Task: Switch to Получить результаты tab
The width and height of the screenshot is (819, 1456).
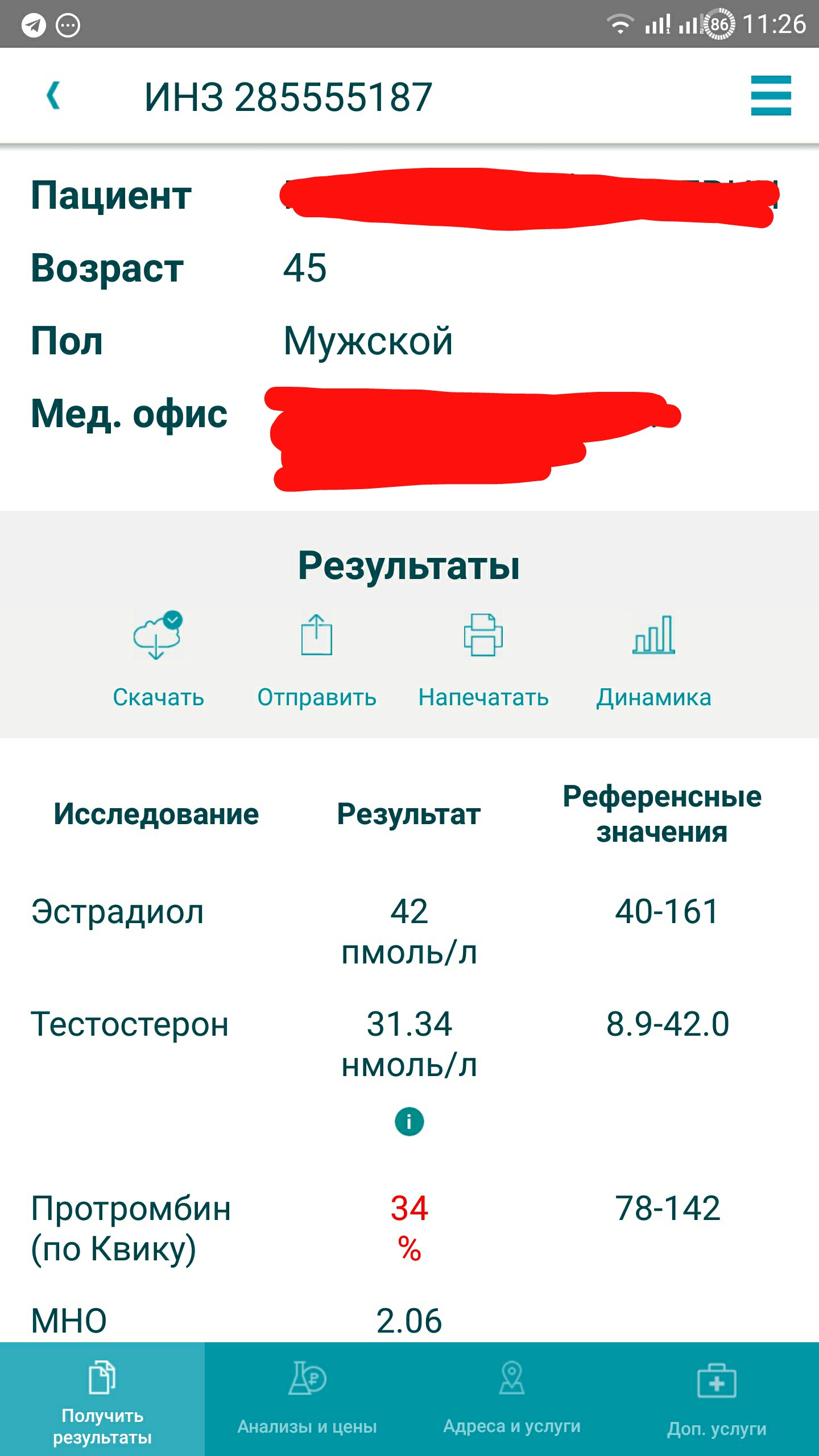Action: point(102,1399)
